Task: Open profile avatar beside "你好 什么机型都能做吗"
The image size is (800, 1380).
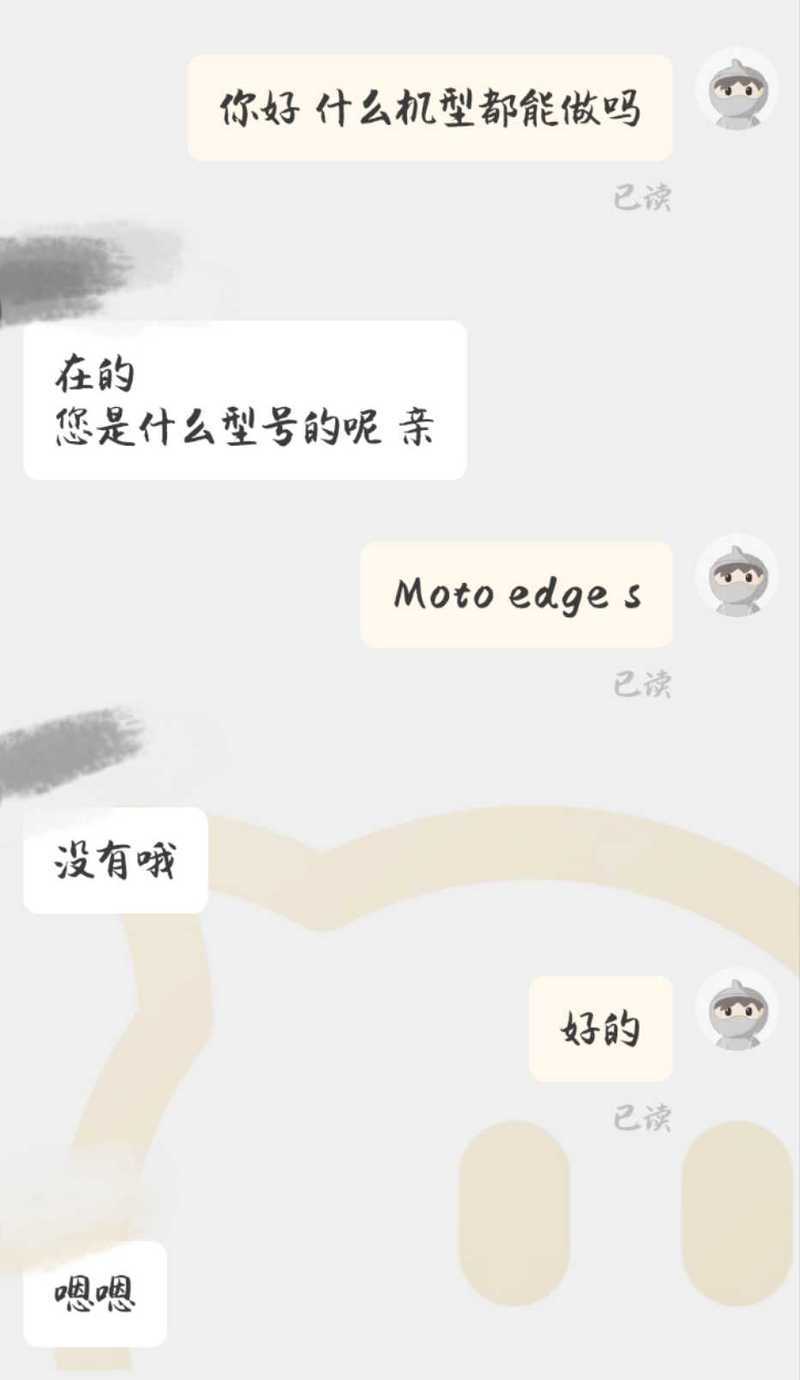Action: (x=736, y=90)
